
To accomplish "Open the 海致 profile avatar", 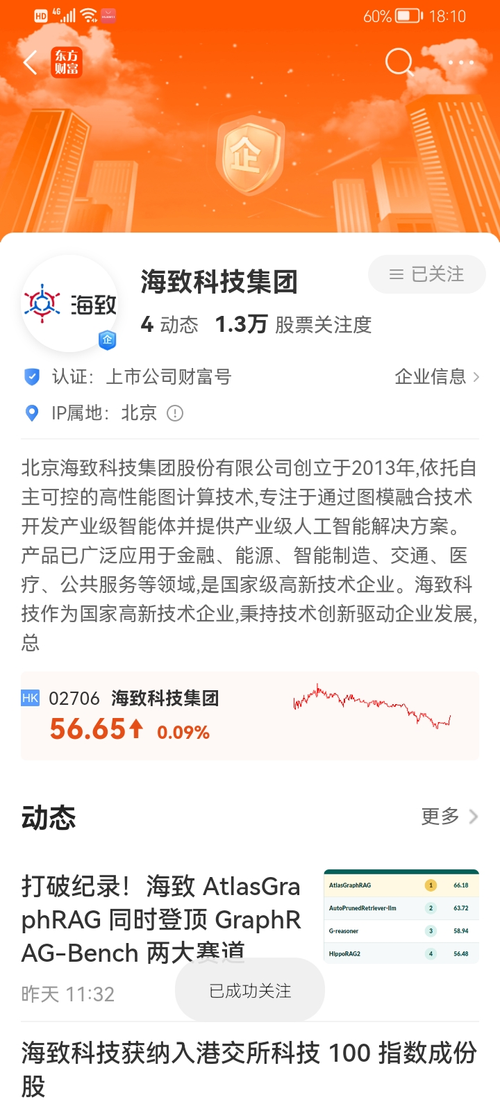I will click(x=69, y=304).
